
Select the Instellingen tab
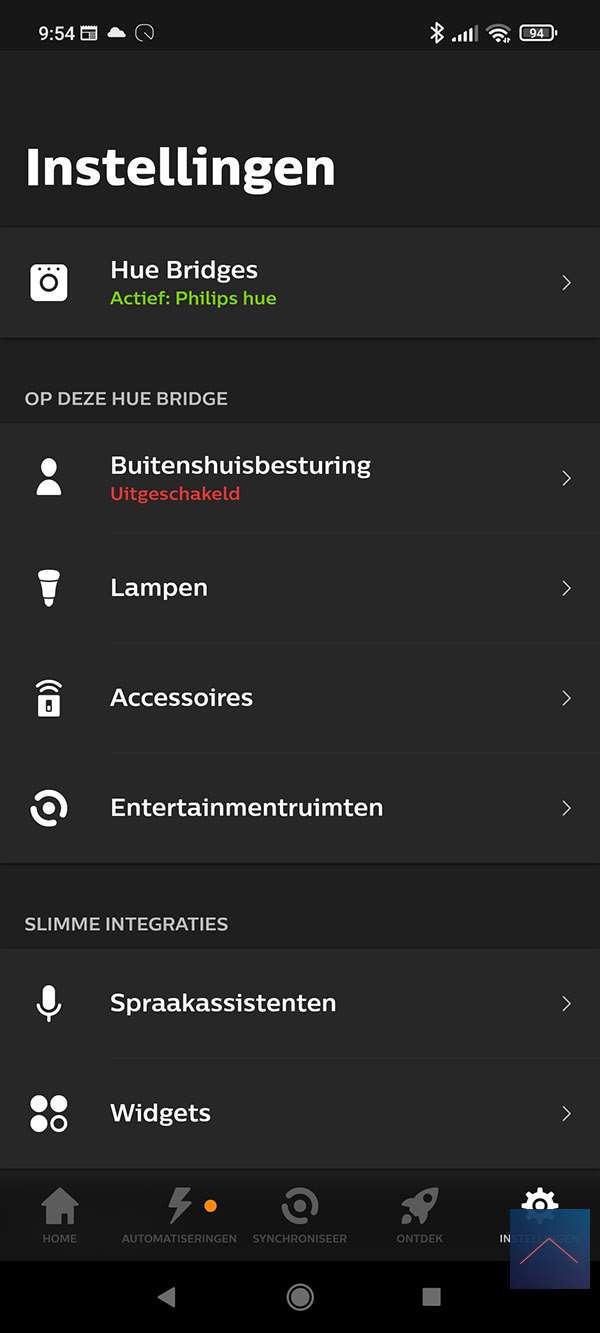(540, 1212)
